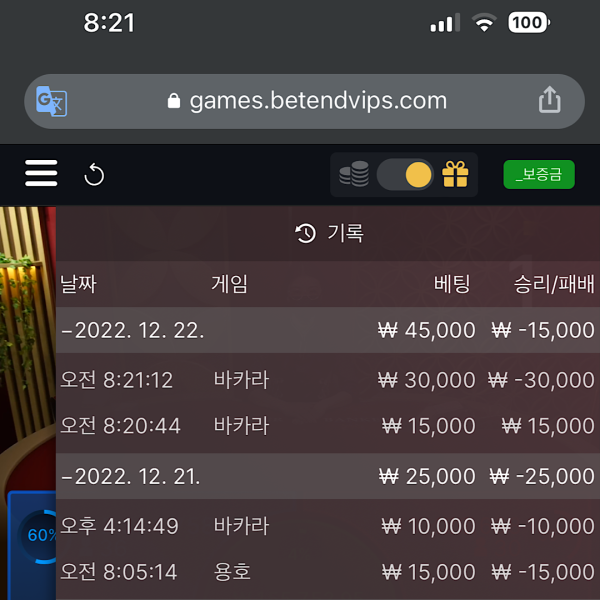The image size is (600, 600).
Task: Open the 오전 8:05:14 용호 record
Action: (x=326, y=572)
